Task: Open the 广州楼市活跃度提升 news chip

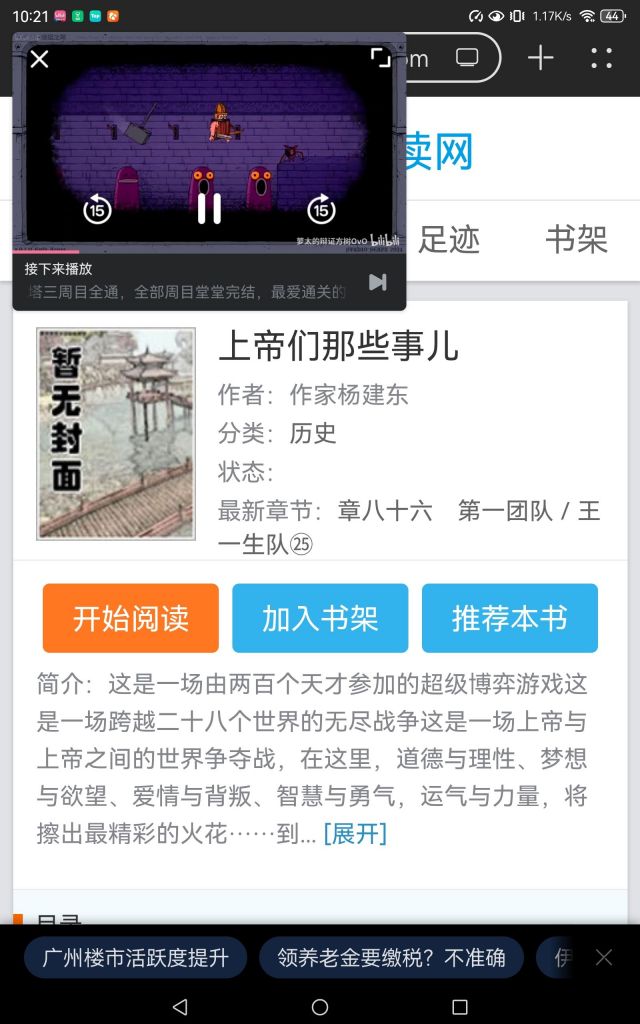Action: [136, 957]
